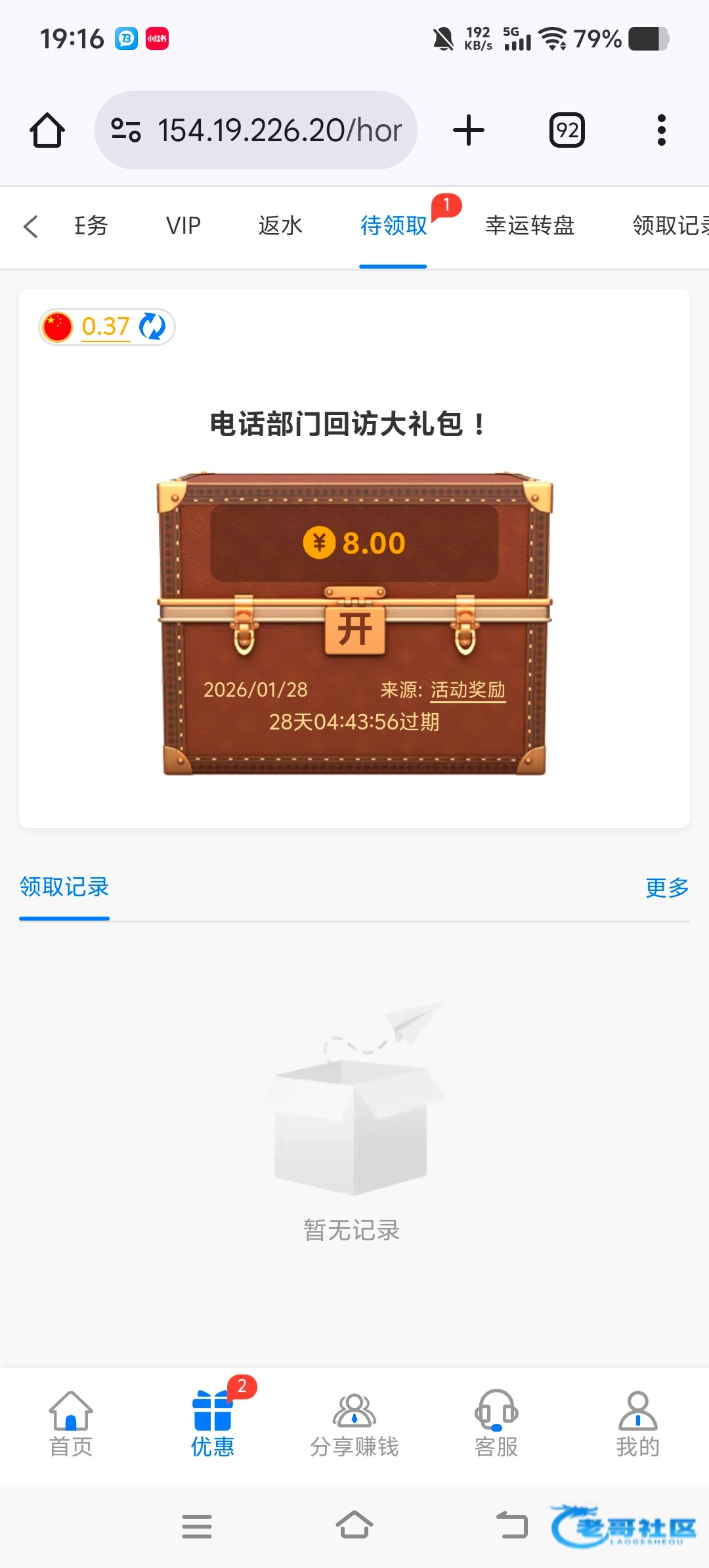Show the 92 open browser tabs
This screenshot has height=1568, width=709.
tap(567, 130)
